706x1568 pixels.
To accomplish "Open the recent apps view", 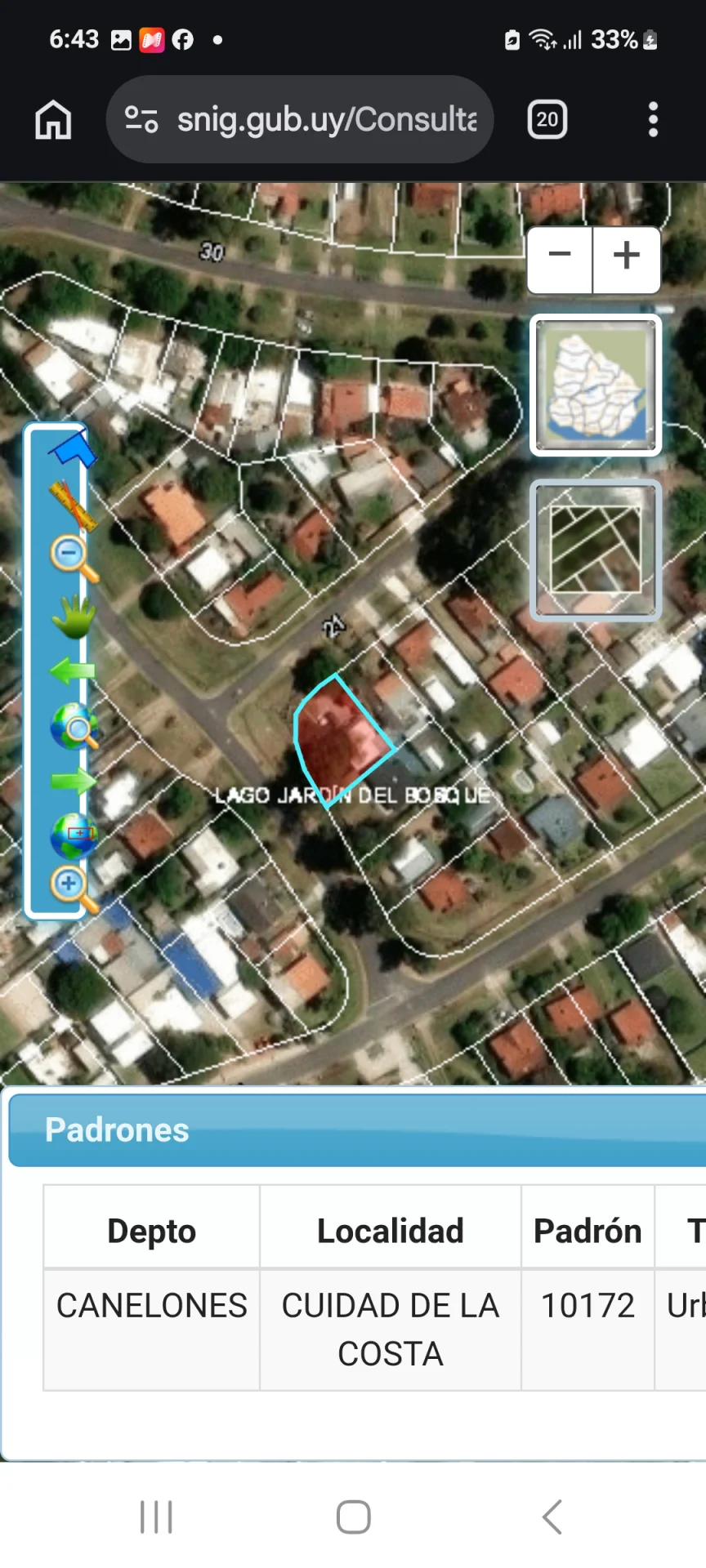I will tap(156, 1517).
